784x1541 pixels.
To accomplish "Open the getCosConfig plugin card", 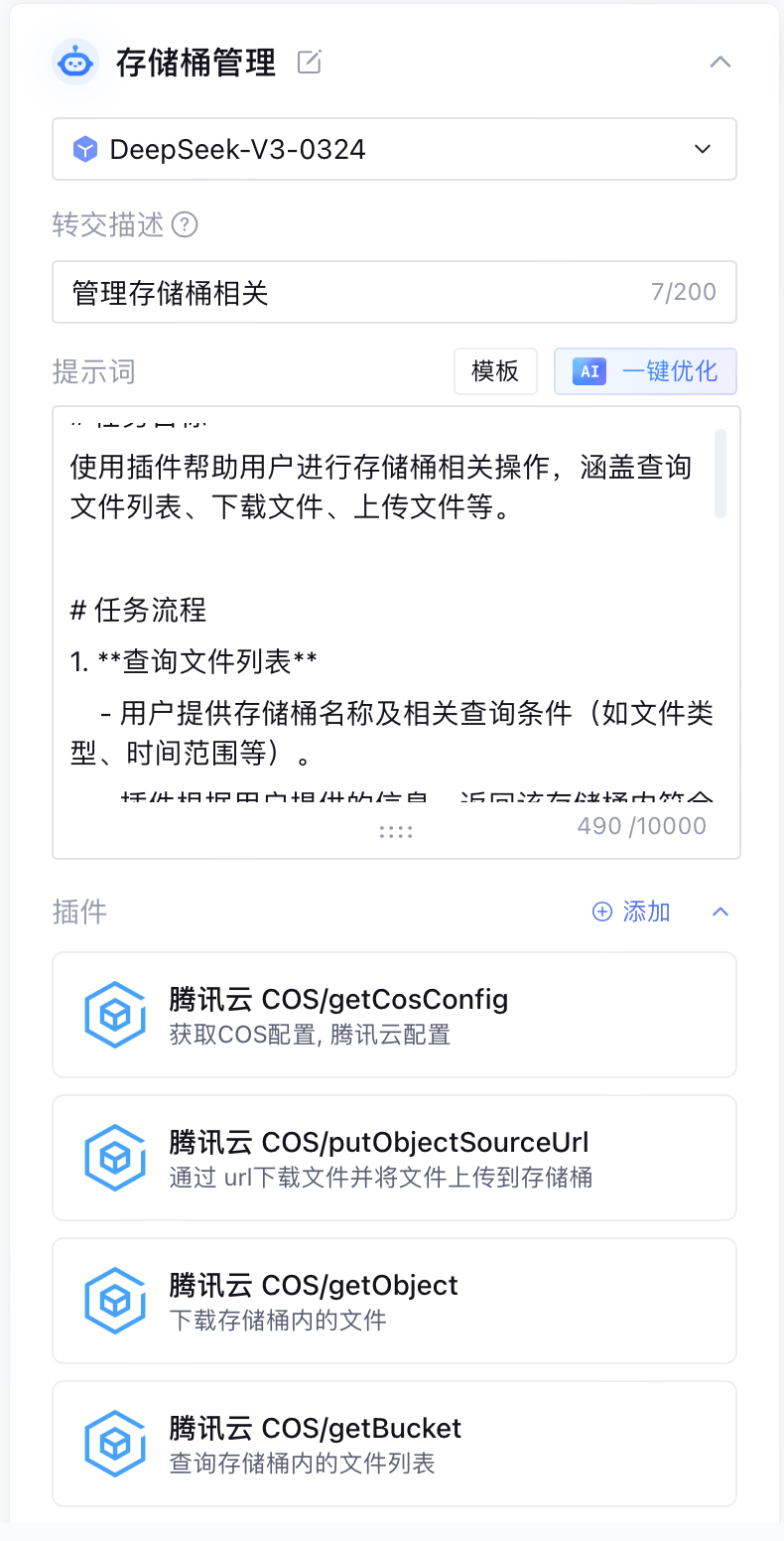I will (394, 1015).
